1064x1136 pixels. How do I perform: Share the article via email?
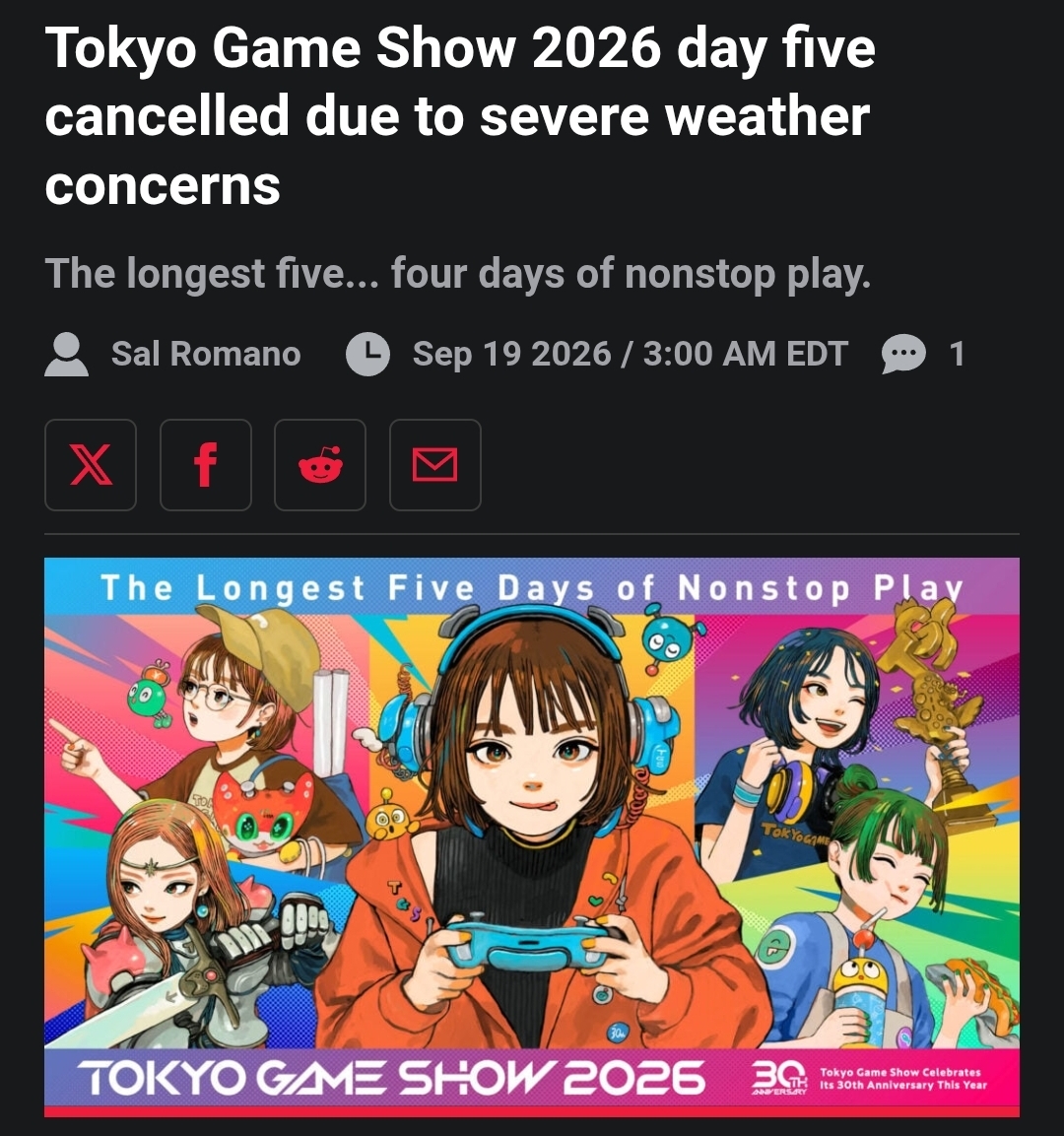(435, 464)
